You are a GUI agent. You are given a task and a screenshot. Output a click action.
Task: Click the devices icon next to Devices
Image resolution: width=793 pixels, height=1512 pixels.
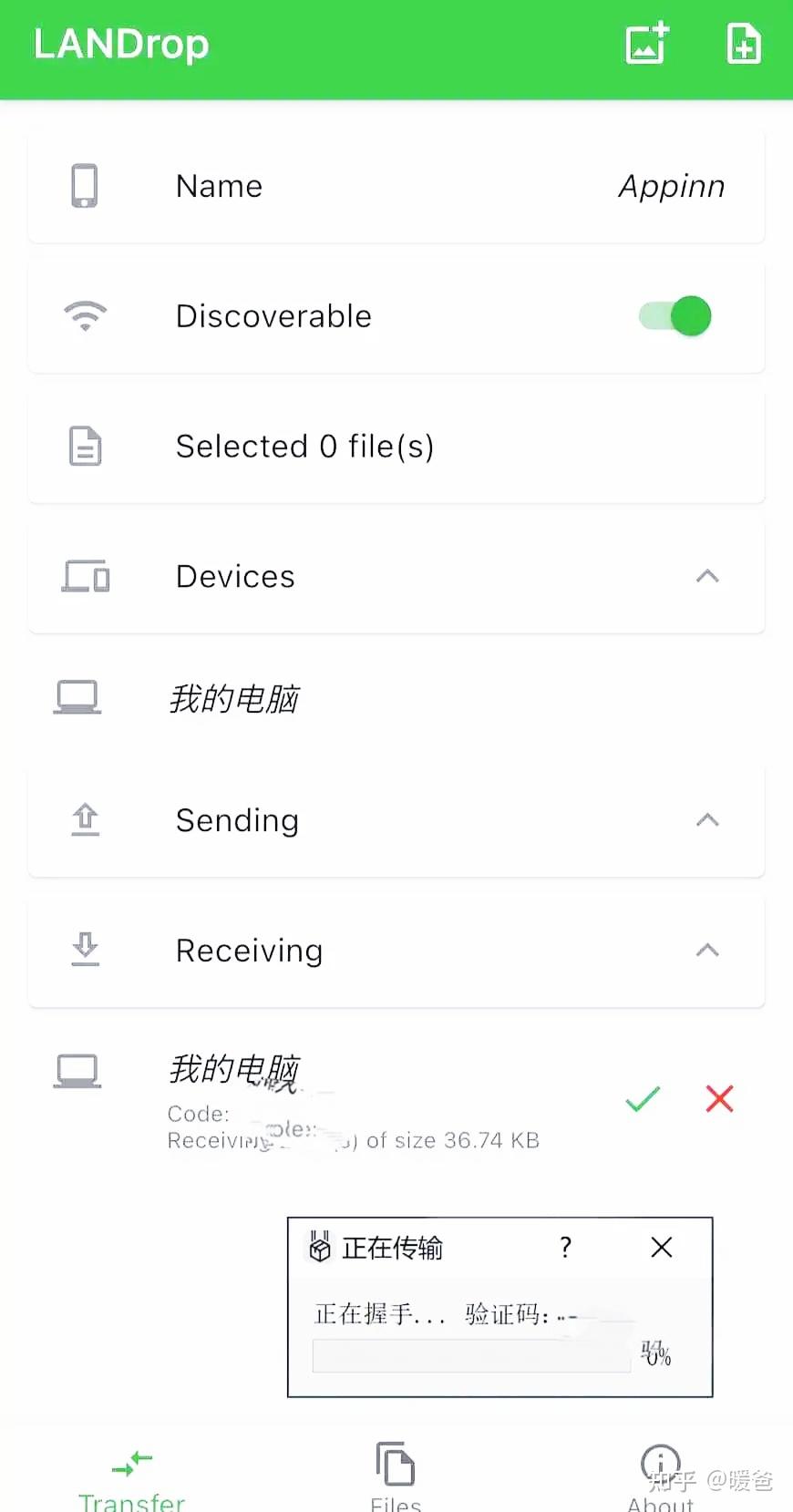pyautogui.click(x=84, y=576)
